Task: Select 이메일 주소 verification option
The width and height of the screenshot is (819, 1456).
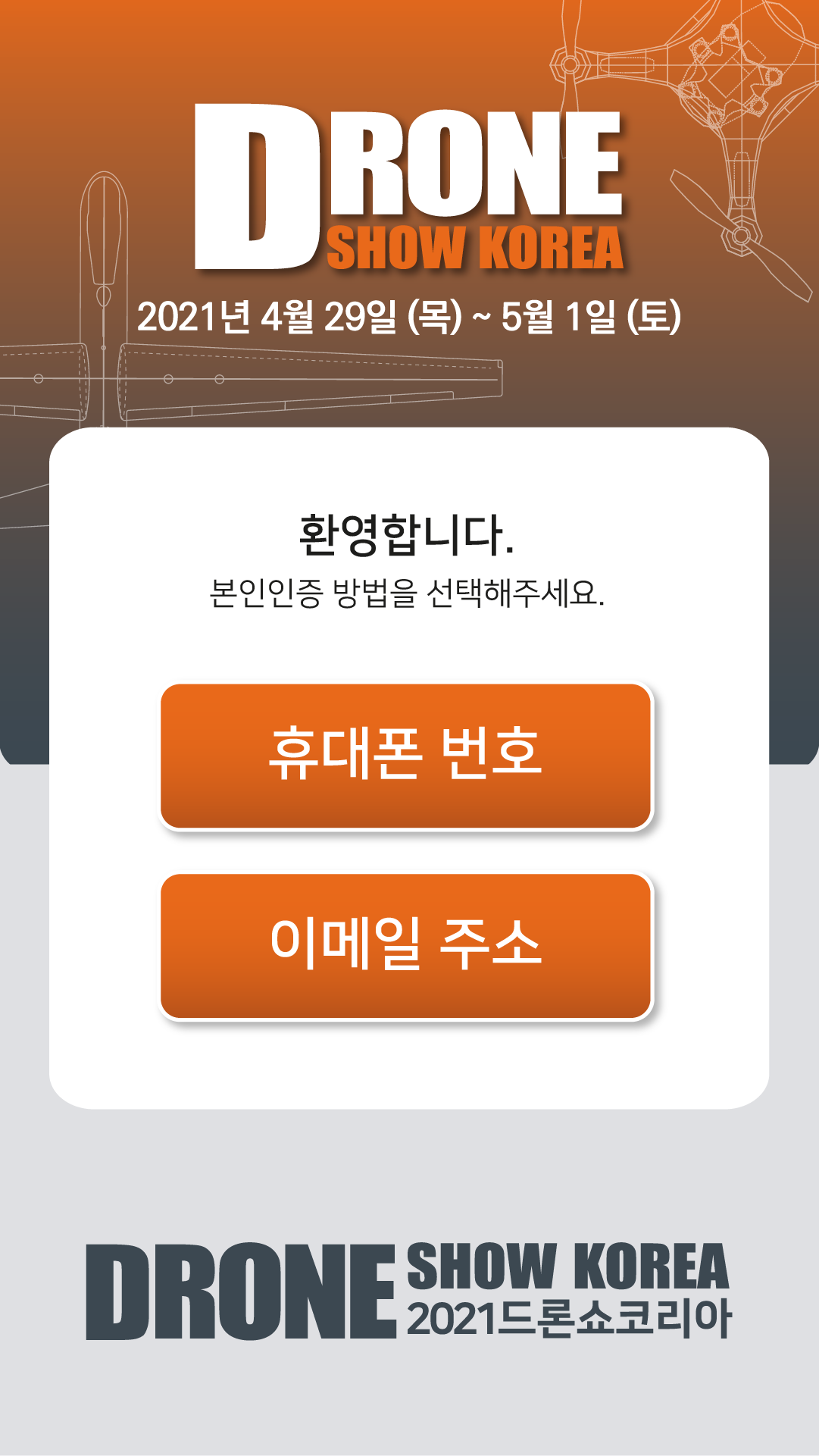Action: tap(406, 946)
